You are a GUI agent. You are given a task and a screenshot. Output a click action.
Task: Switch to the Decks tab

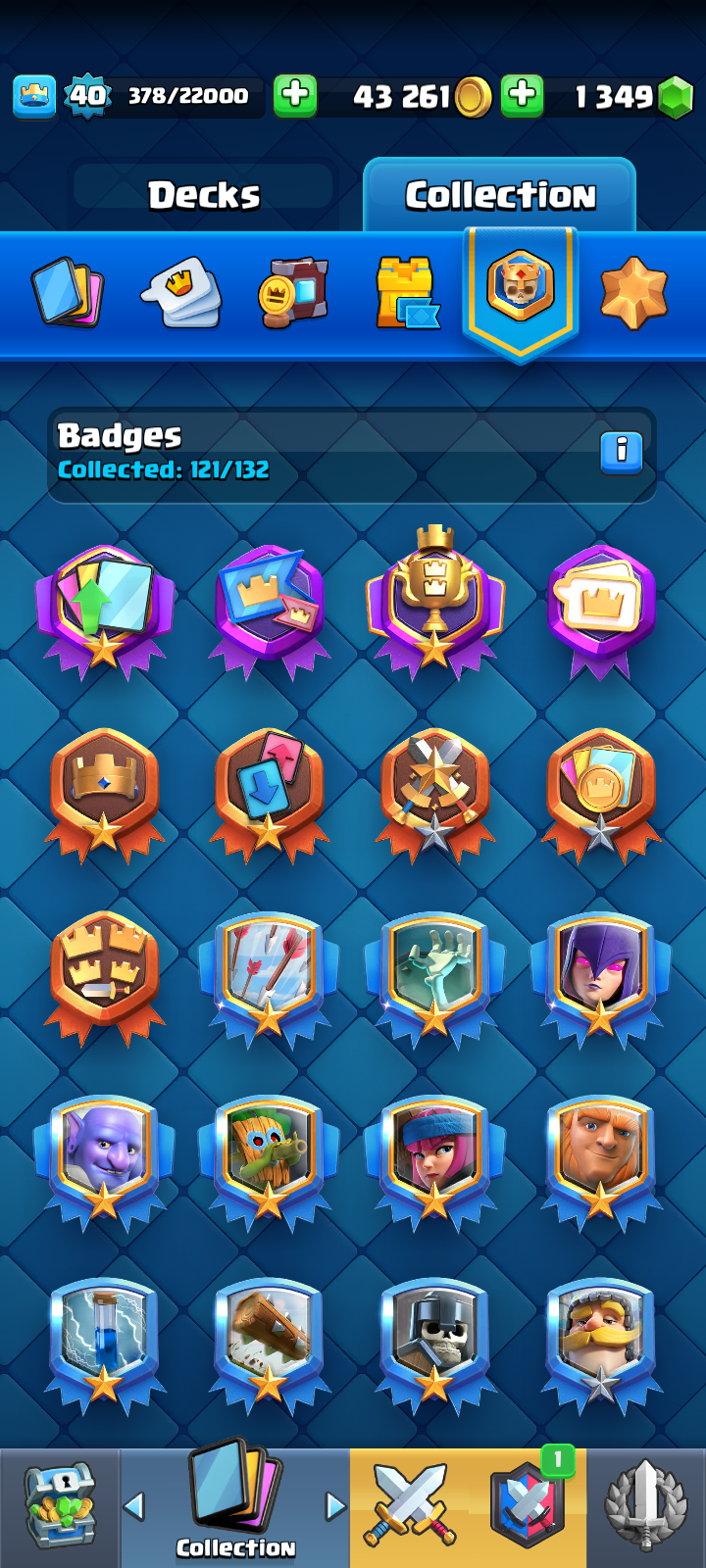click(204, 195)
